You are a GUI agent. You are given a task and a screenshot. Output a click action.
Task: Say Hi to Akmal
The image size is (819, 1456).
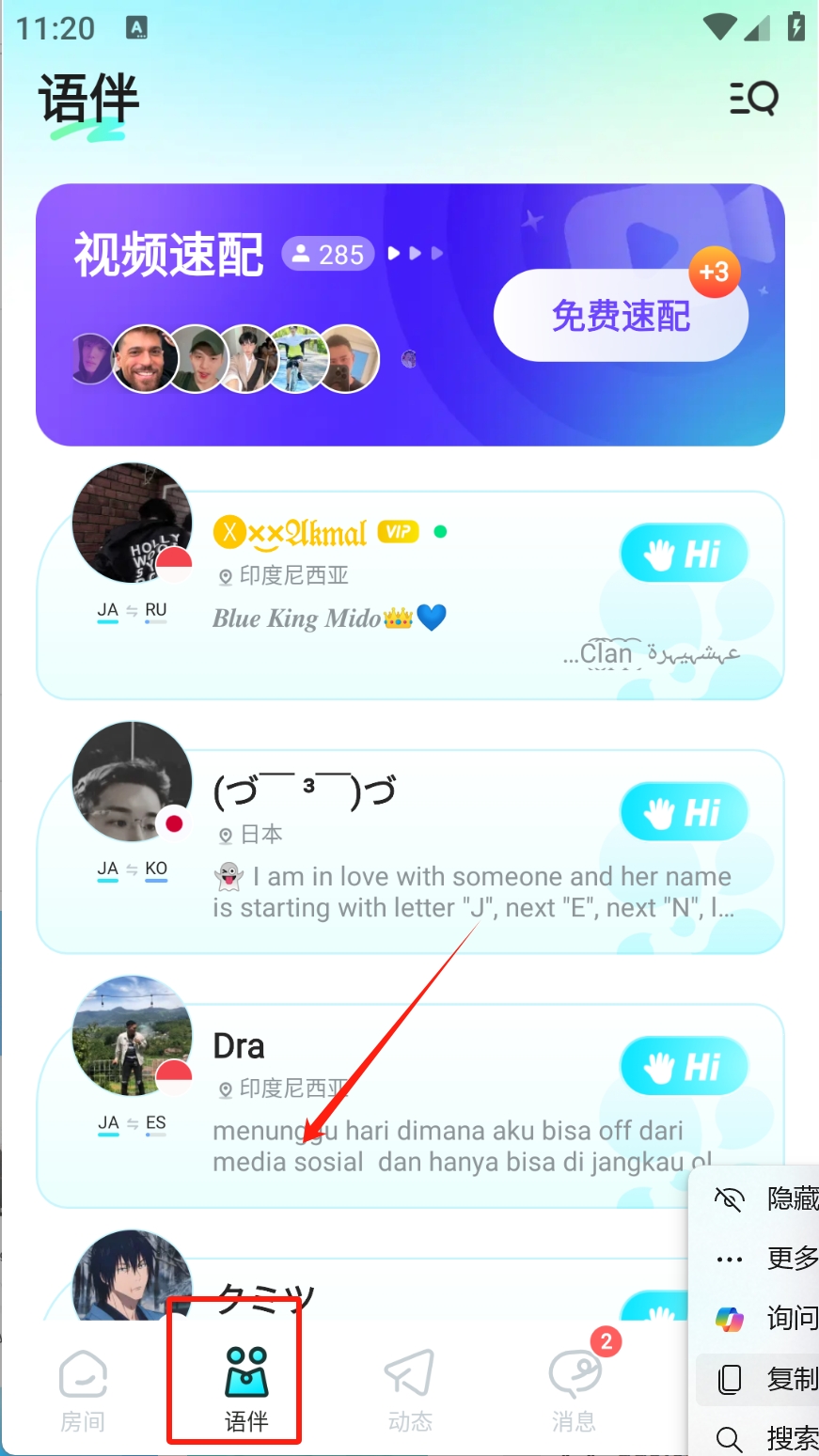[x=684, y=555]
